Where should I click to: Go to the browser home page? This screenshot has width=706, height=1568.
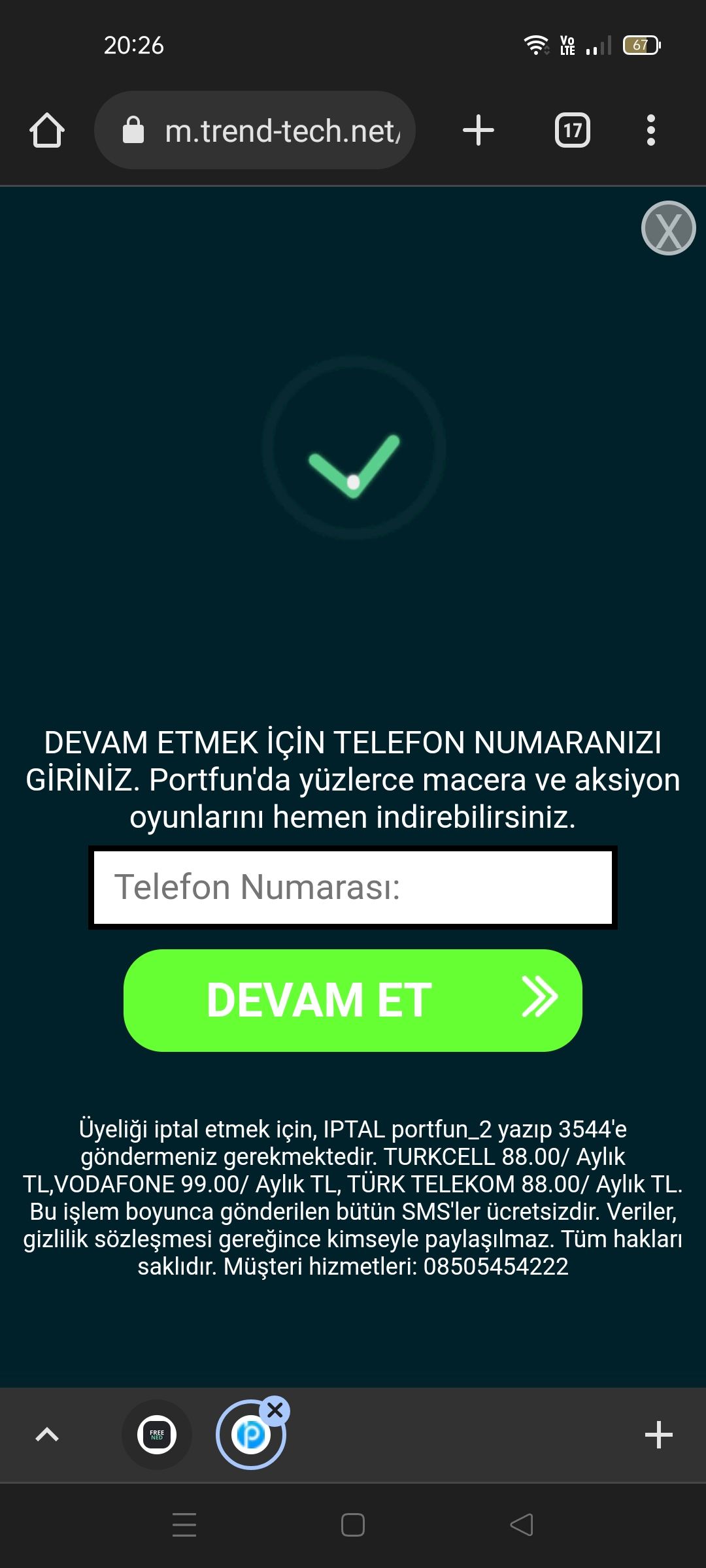[x=47, y=130]
